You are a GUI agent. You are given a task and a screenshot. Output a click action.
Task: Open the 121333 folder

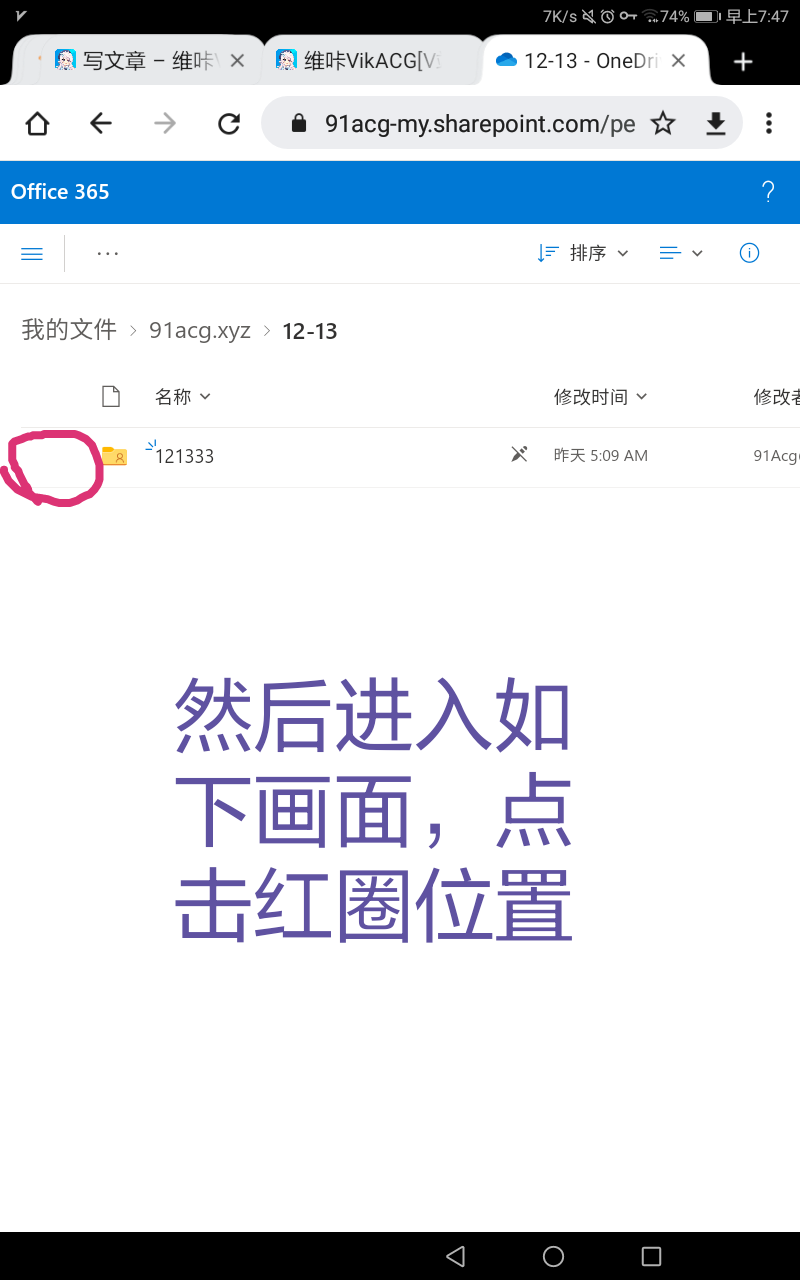point(185,456)
